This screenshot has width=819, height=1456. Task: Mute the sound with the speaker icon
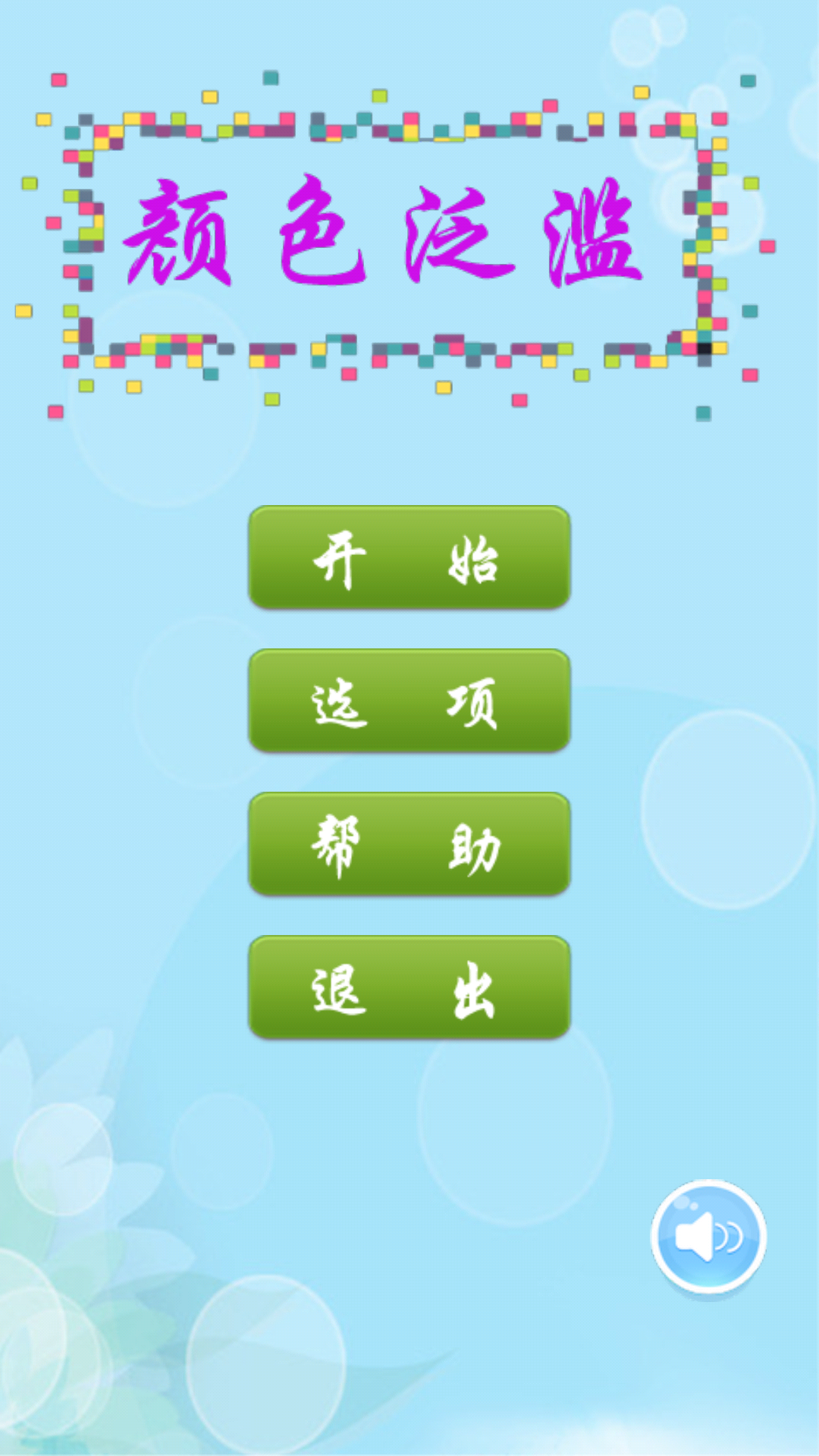(x=709, y=1237)
